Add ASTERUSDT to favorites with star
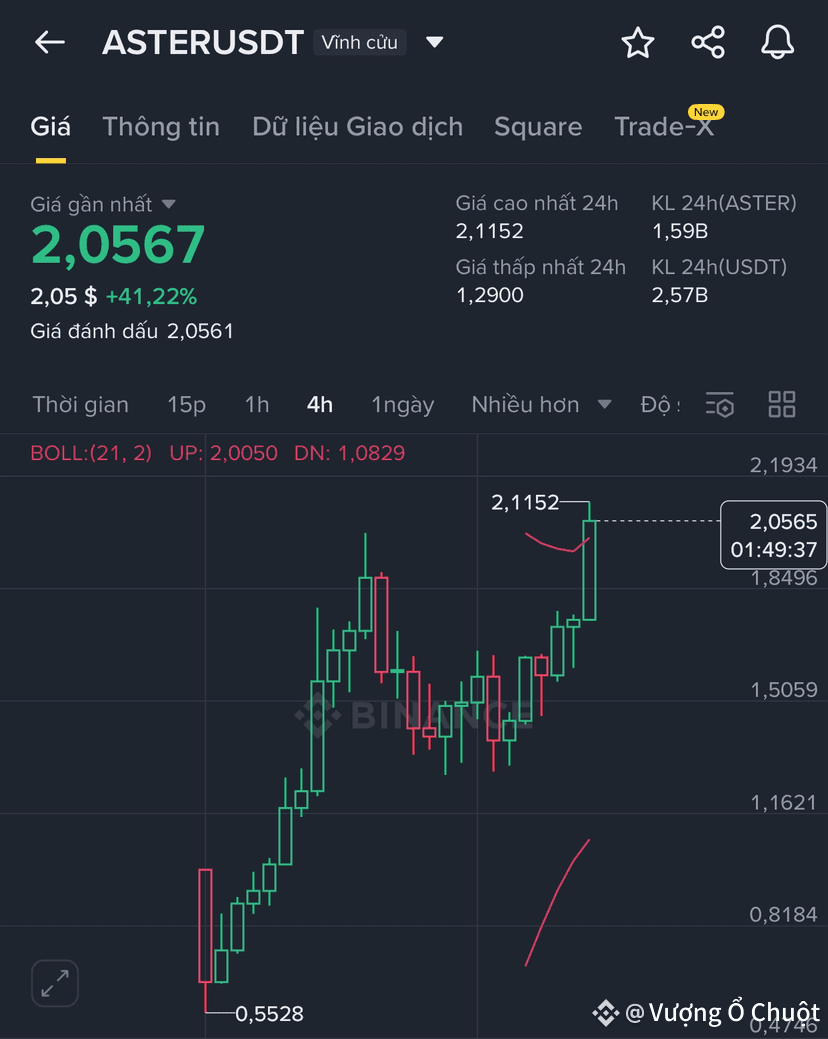The image size is (828, 1039). [637, 43]
